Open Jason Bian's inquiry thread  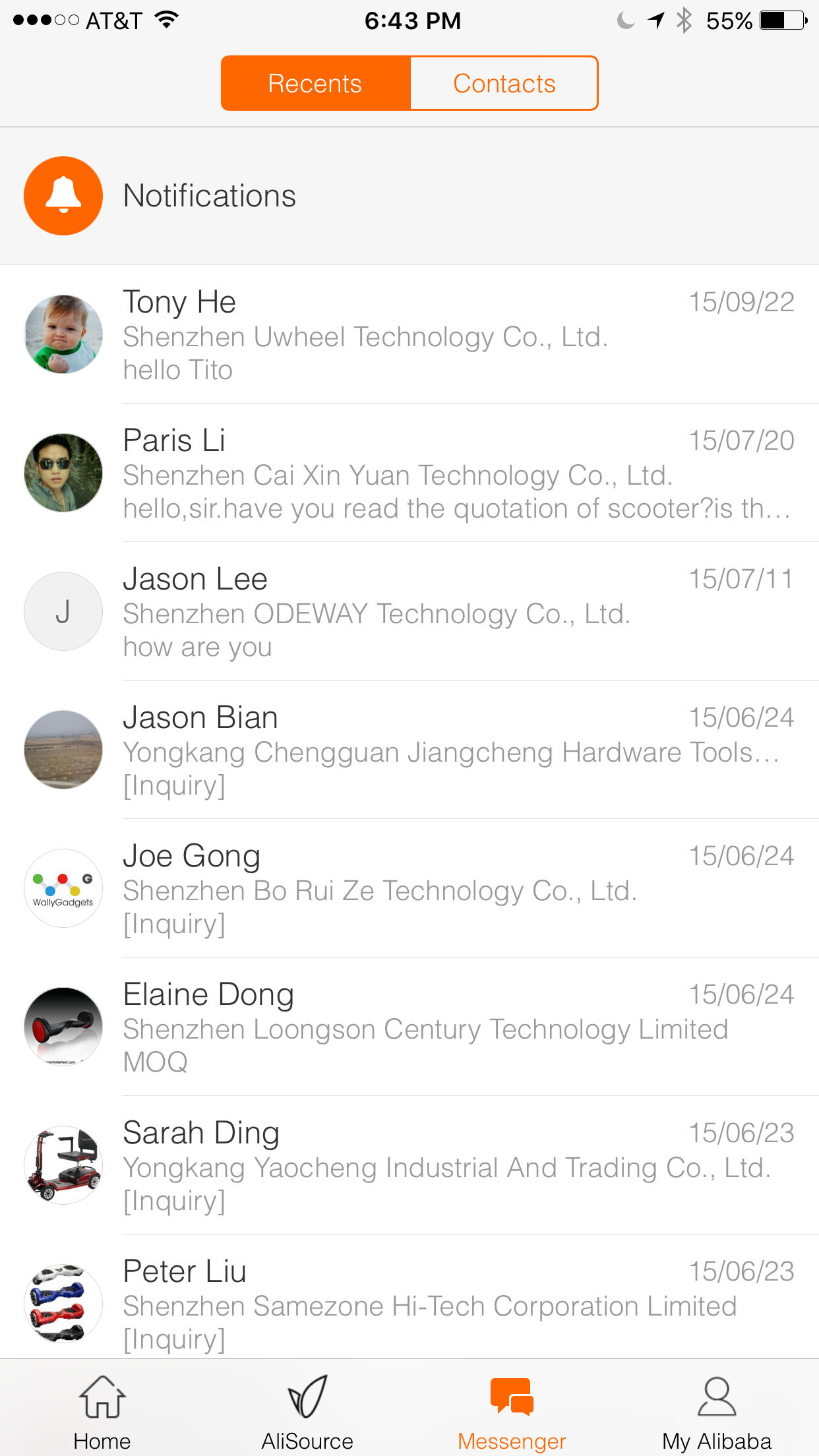409,750
